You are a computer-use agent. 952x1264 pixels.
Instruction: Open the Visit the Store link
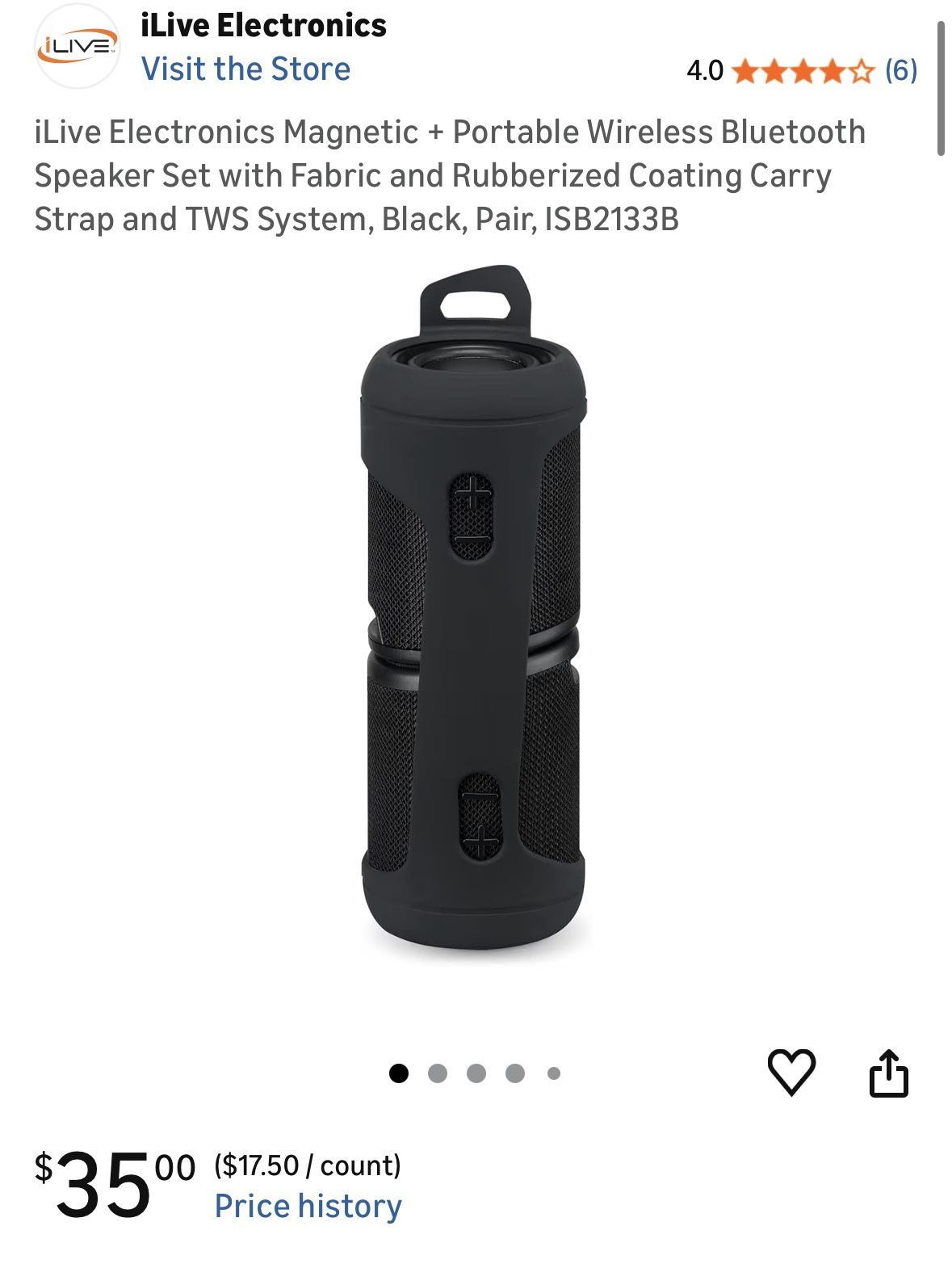[x=245, y=69]
